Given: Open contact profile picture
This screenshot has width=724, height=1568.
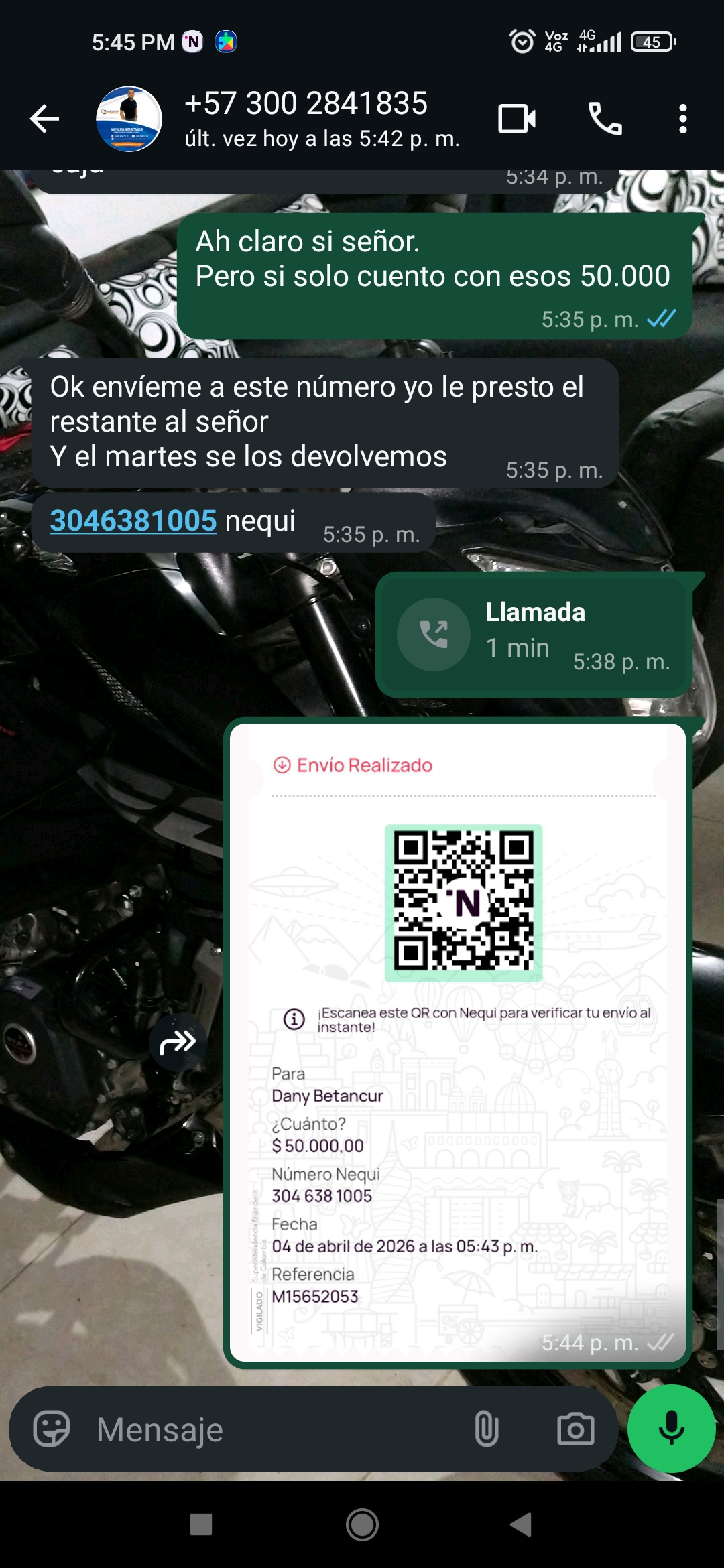Looking at the screenshot, I should [129, 119].
